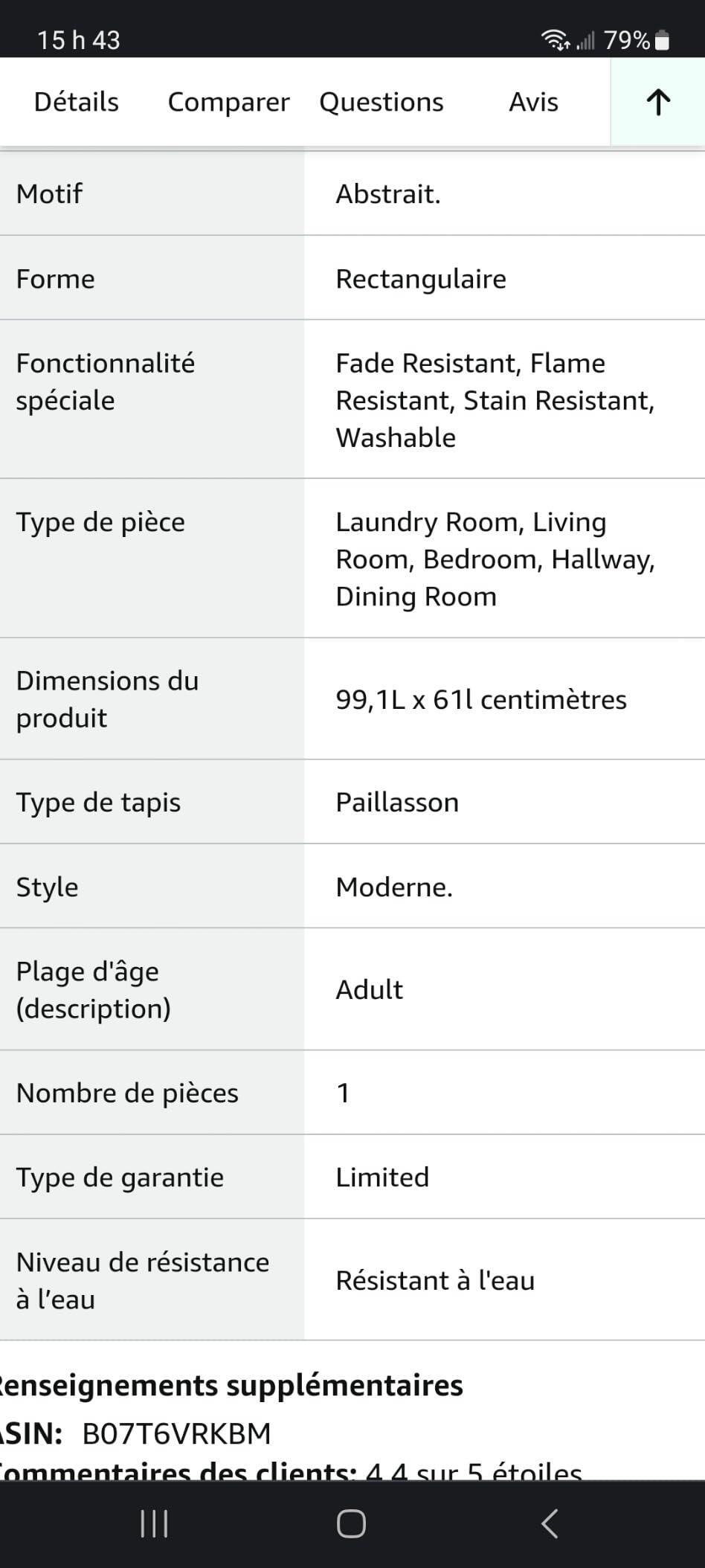Jump to the Questions section

pos(382,102)
